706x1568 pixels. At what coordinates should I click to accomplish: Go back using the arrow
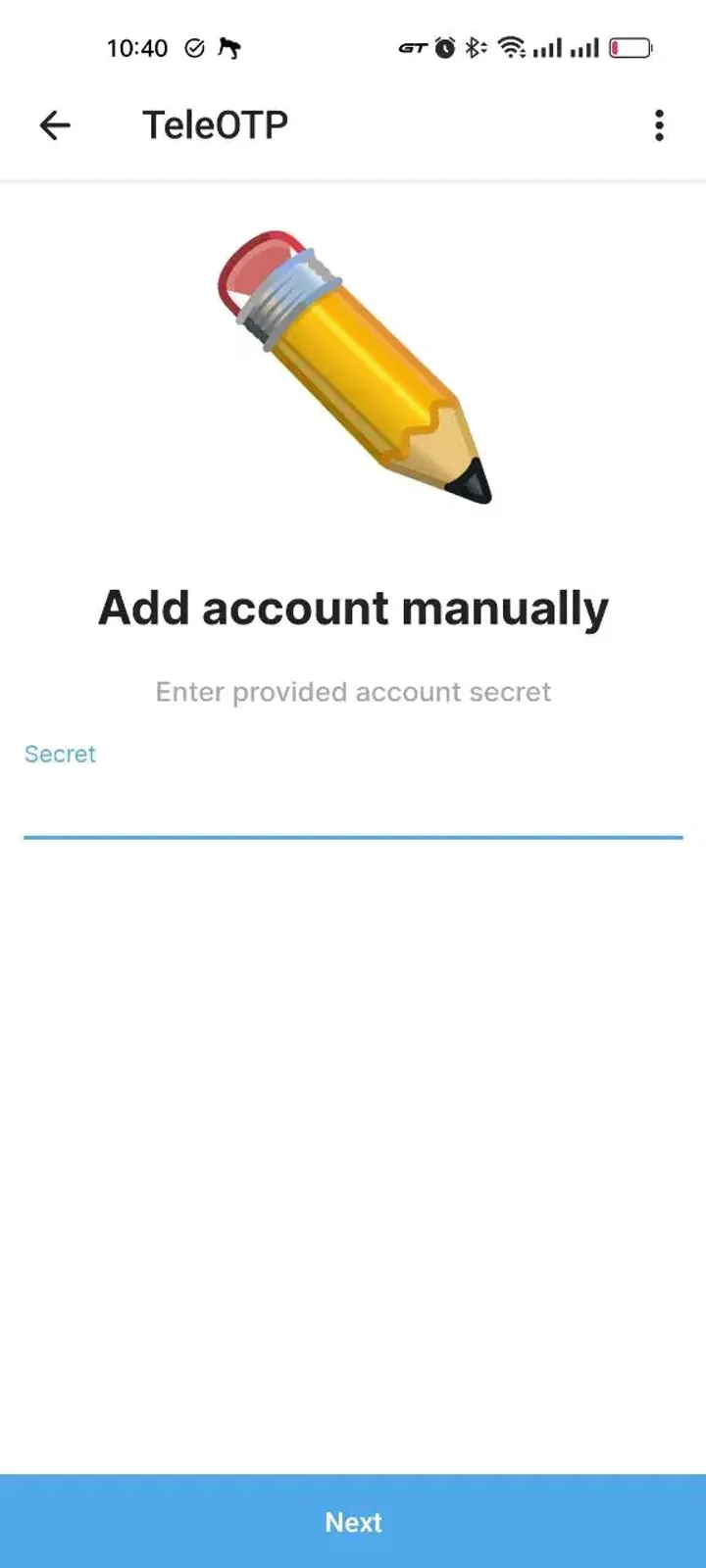(x=55, y=125)
